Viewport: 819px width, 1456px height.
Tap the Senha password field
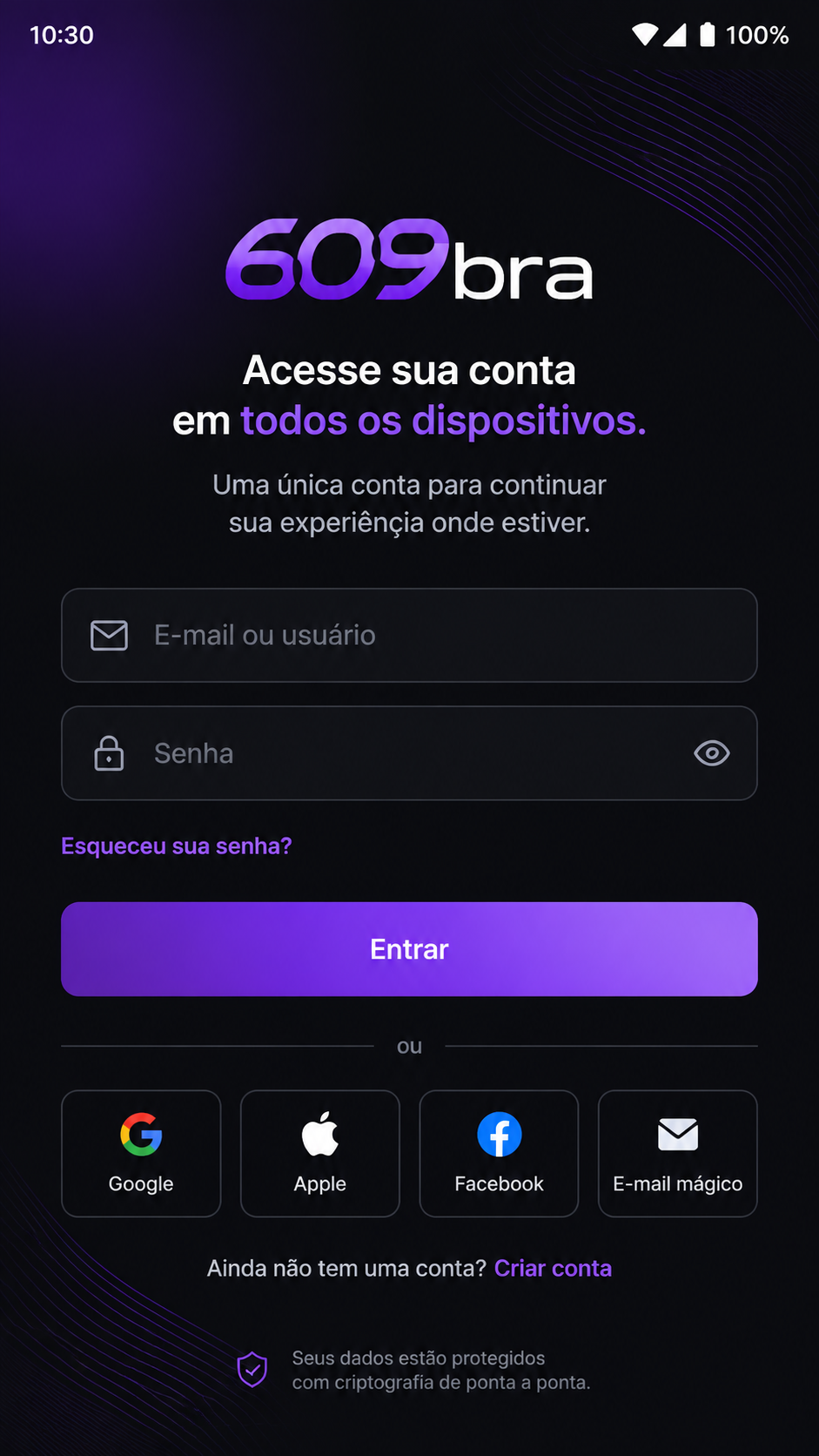pyautogui.click(x=409, y=753)
